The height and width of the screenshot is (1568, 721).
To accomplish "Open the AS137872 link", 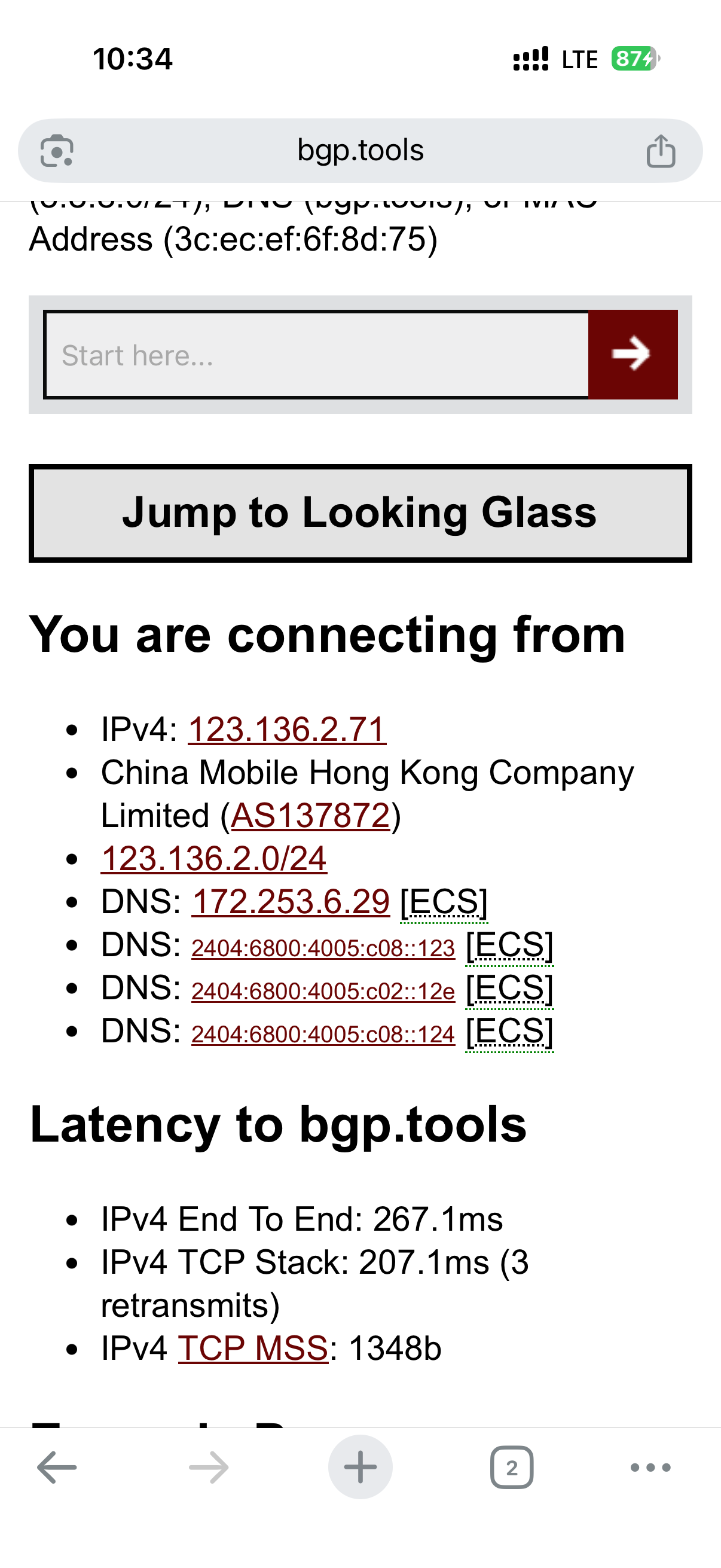I will (310, 816).
